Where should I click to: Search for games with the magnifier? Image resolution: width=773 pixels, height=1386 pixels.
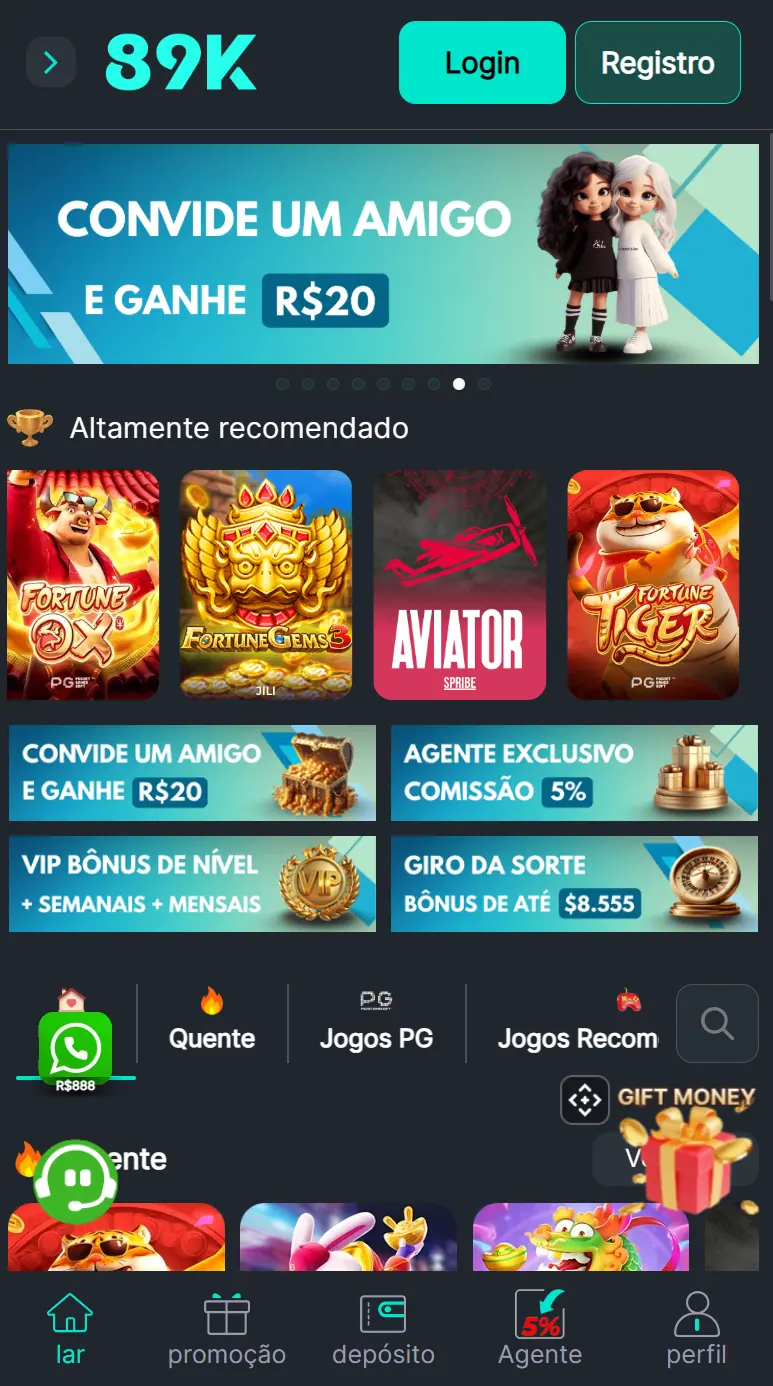click(x=717, y=1023)
